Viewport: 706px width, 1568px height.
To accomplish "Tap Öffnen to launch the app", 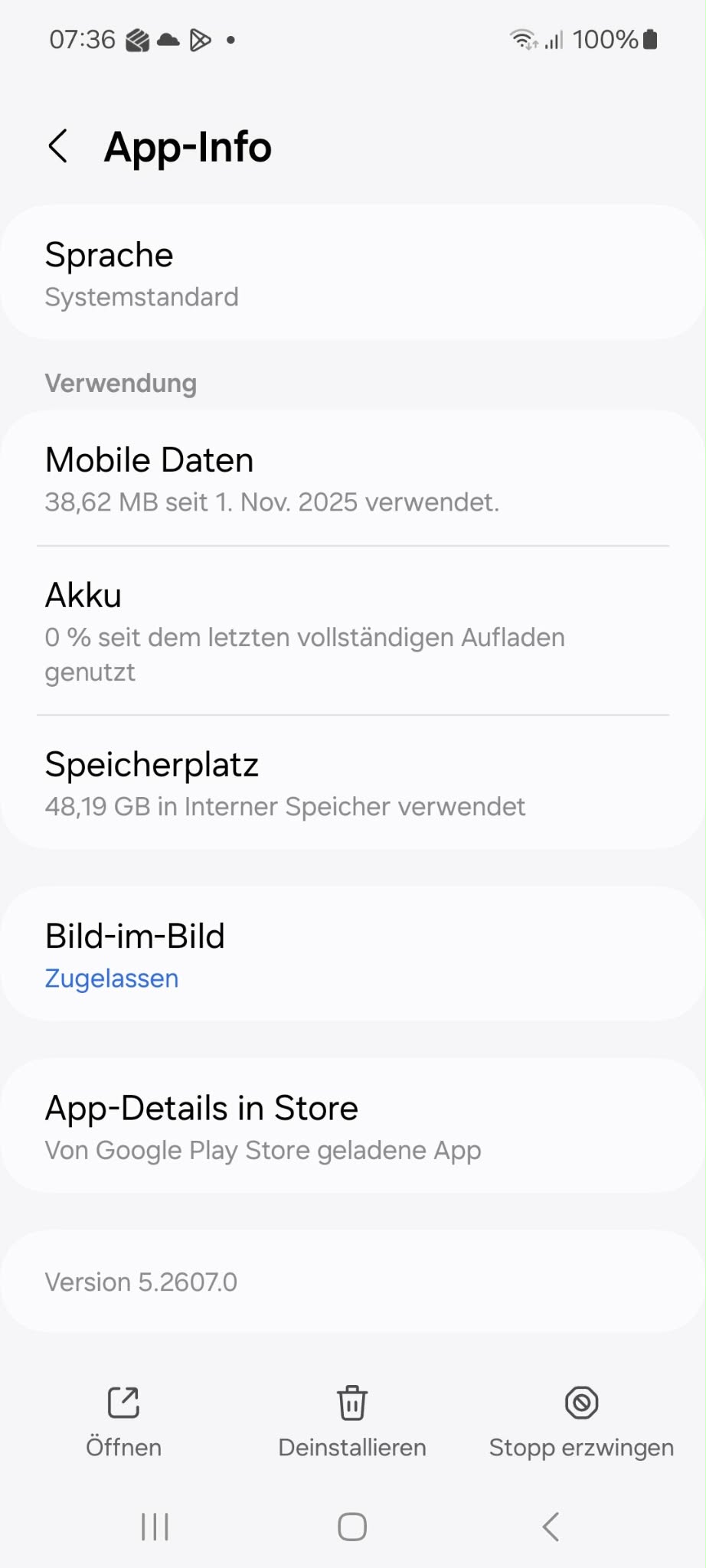I will click(123, 1421).
